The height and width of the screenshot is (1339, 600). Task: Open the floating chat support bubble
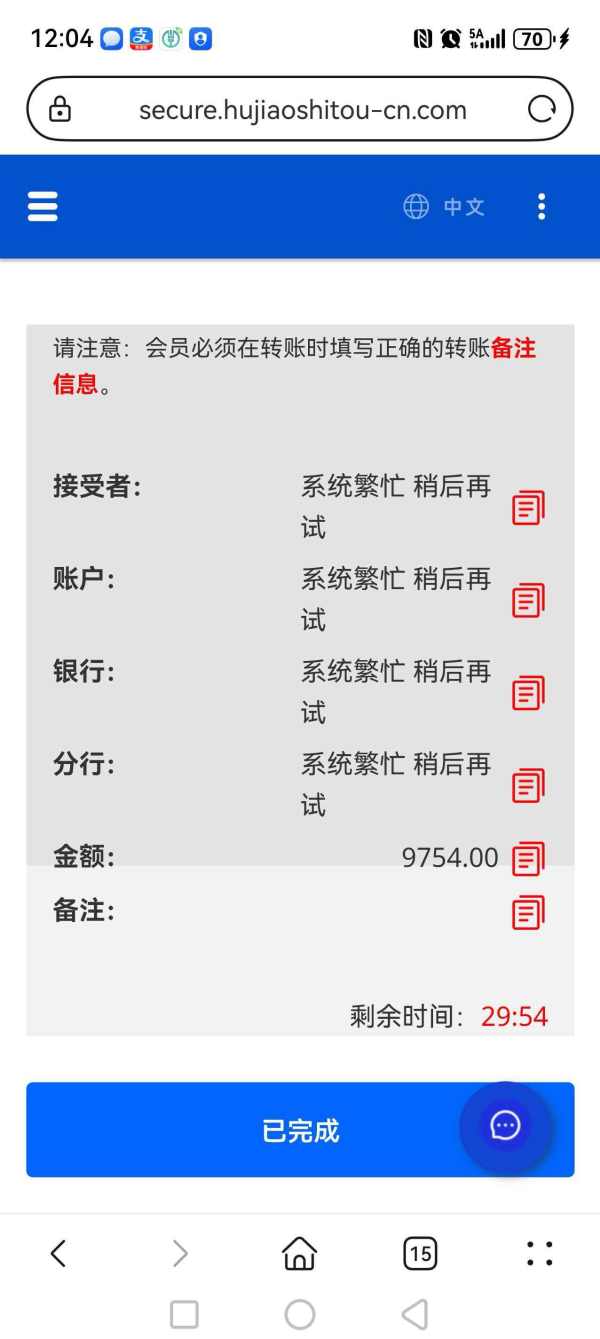(505, 1127)
